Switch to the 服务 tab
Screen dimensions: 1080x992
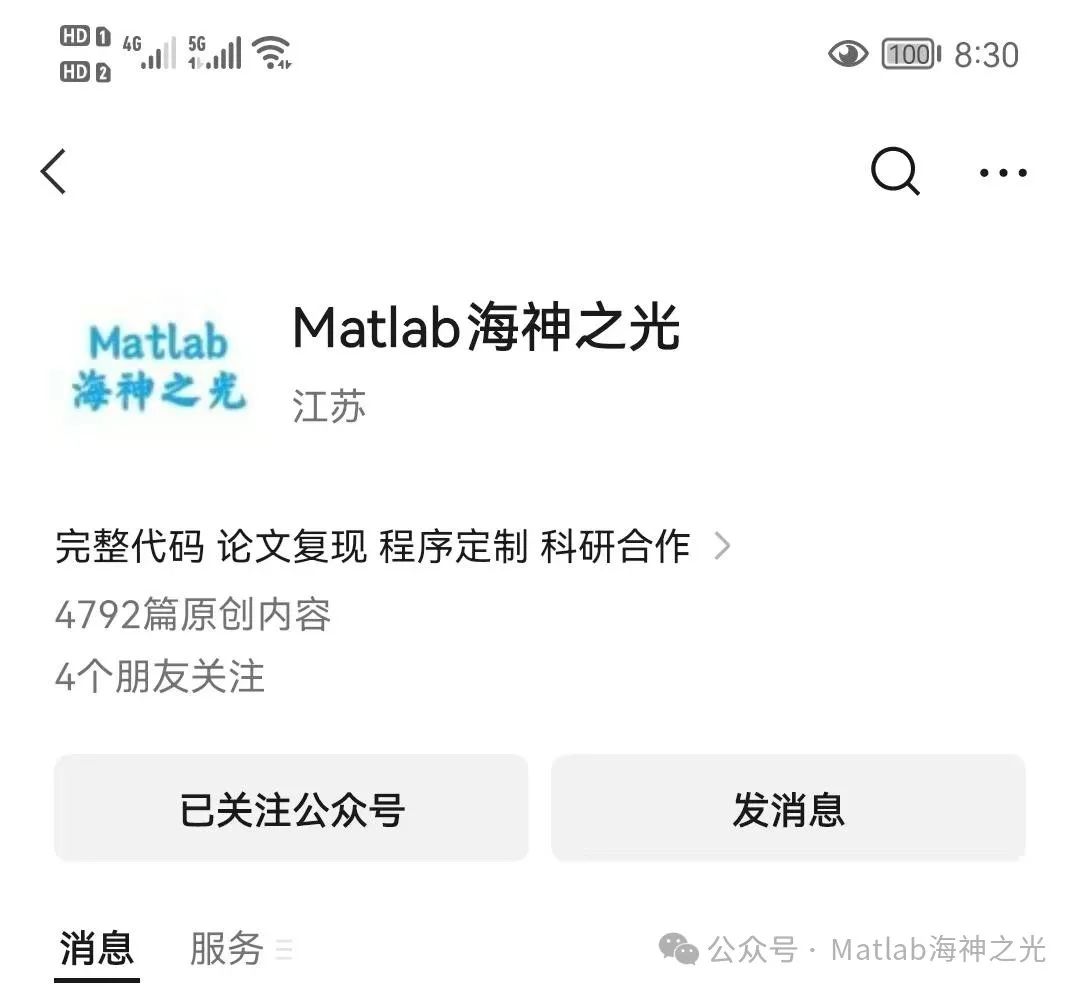227,948
